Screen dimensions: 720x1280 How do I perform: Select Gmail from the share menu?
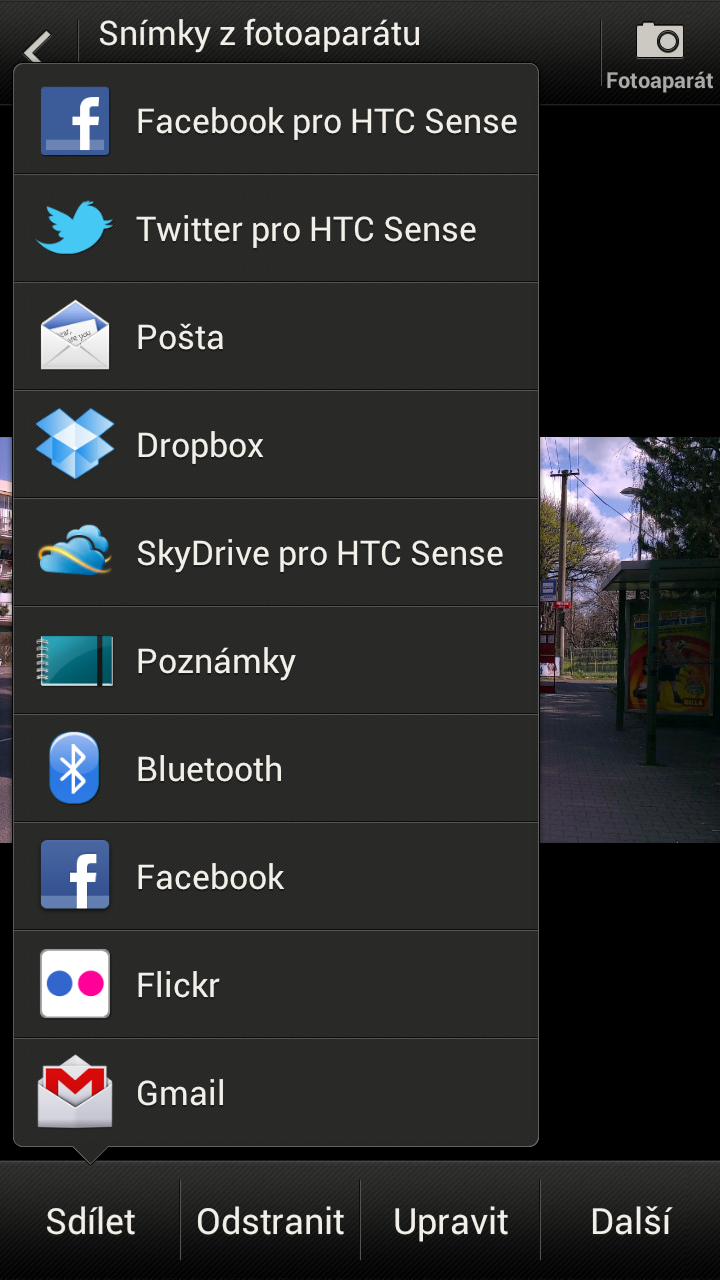(x=275, y=1092)
